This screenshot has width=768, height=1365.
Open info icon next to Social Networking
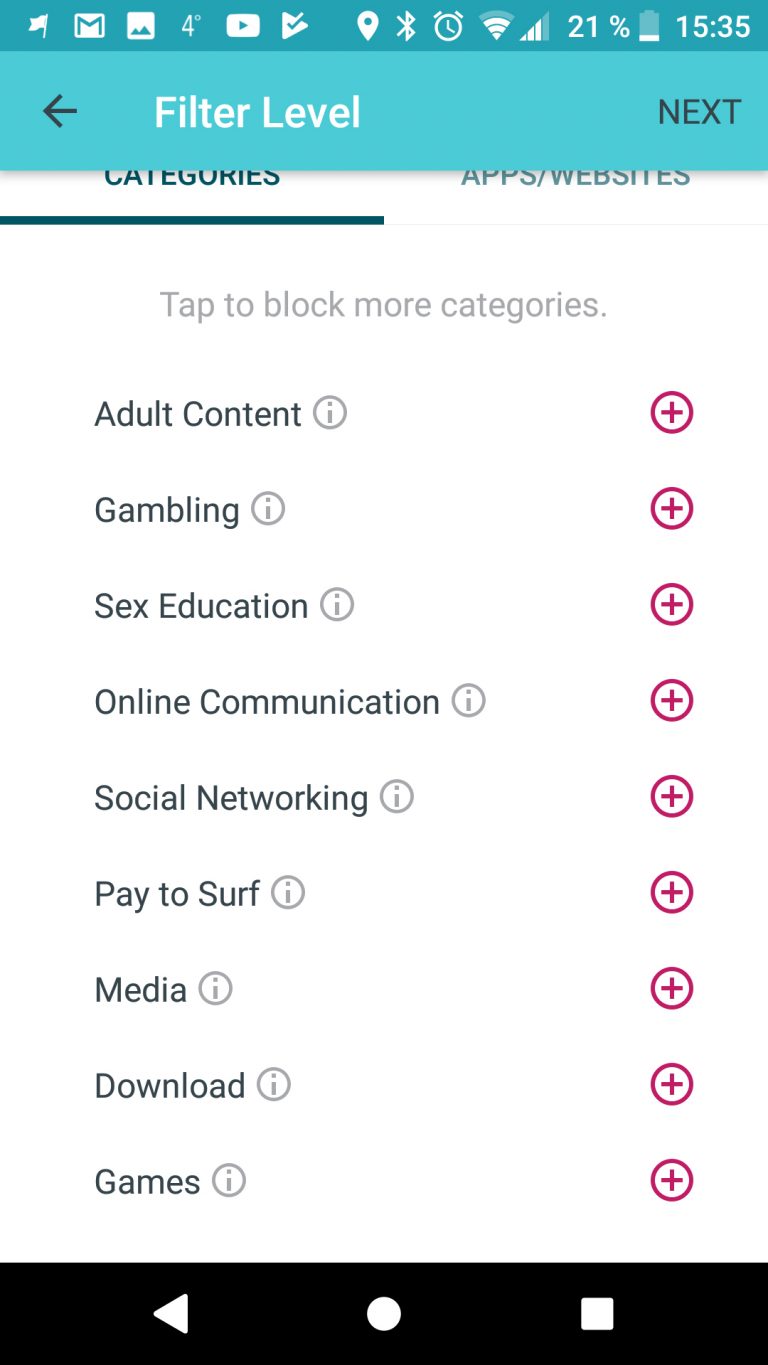(397, 796)
